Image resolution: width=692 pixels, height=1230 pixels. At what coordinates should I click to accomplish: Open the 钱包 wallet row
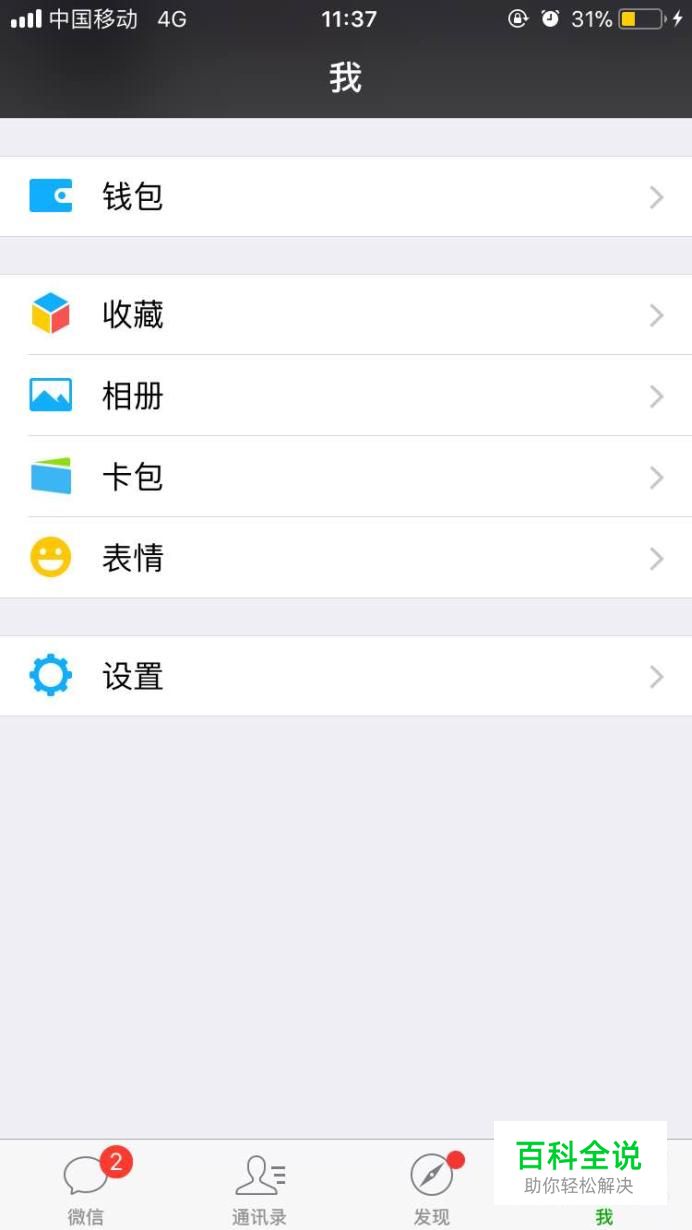pos(345,196)
